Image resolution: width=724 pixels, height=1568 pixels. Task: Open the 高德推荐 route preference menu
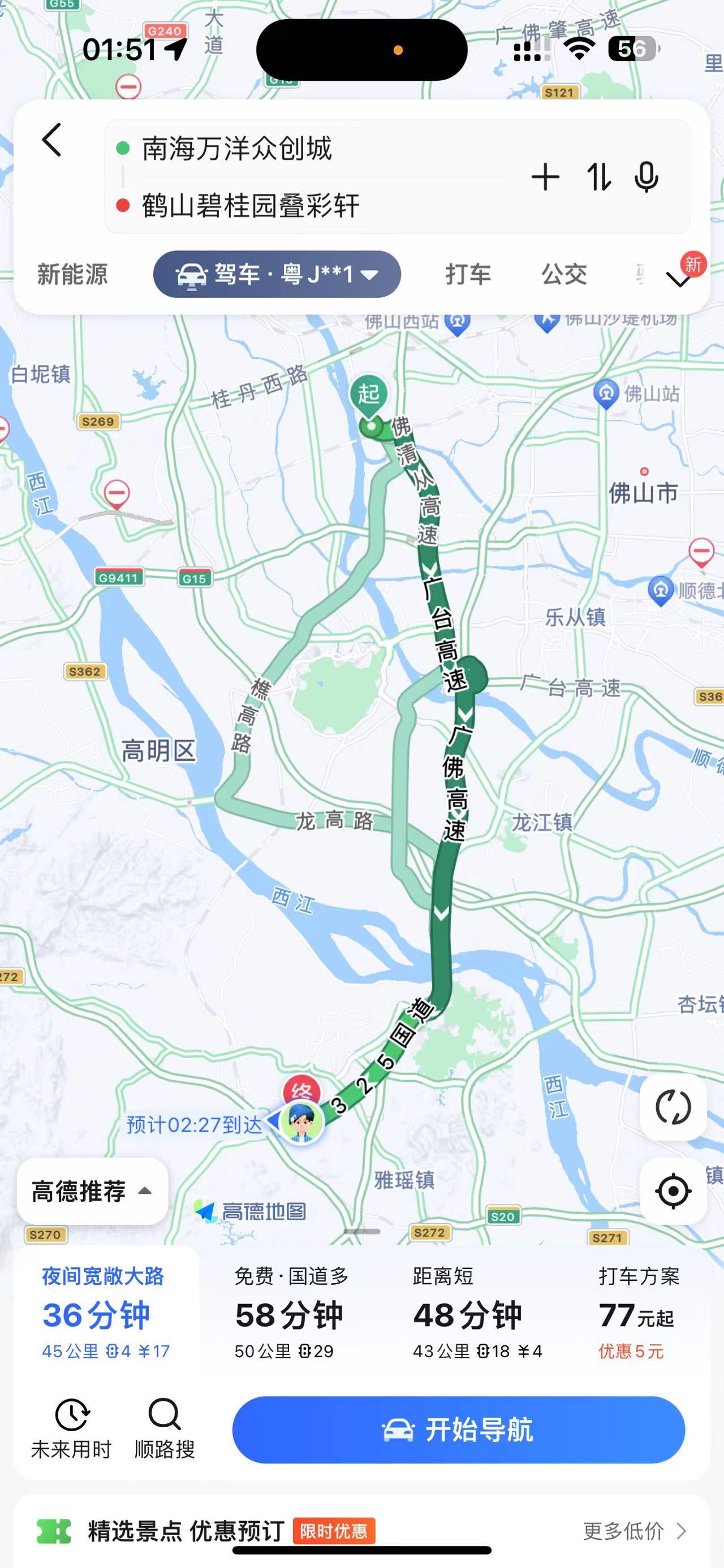pyautogui.click(x=93, y=1191)
